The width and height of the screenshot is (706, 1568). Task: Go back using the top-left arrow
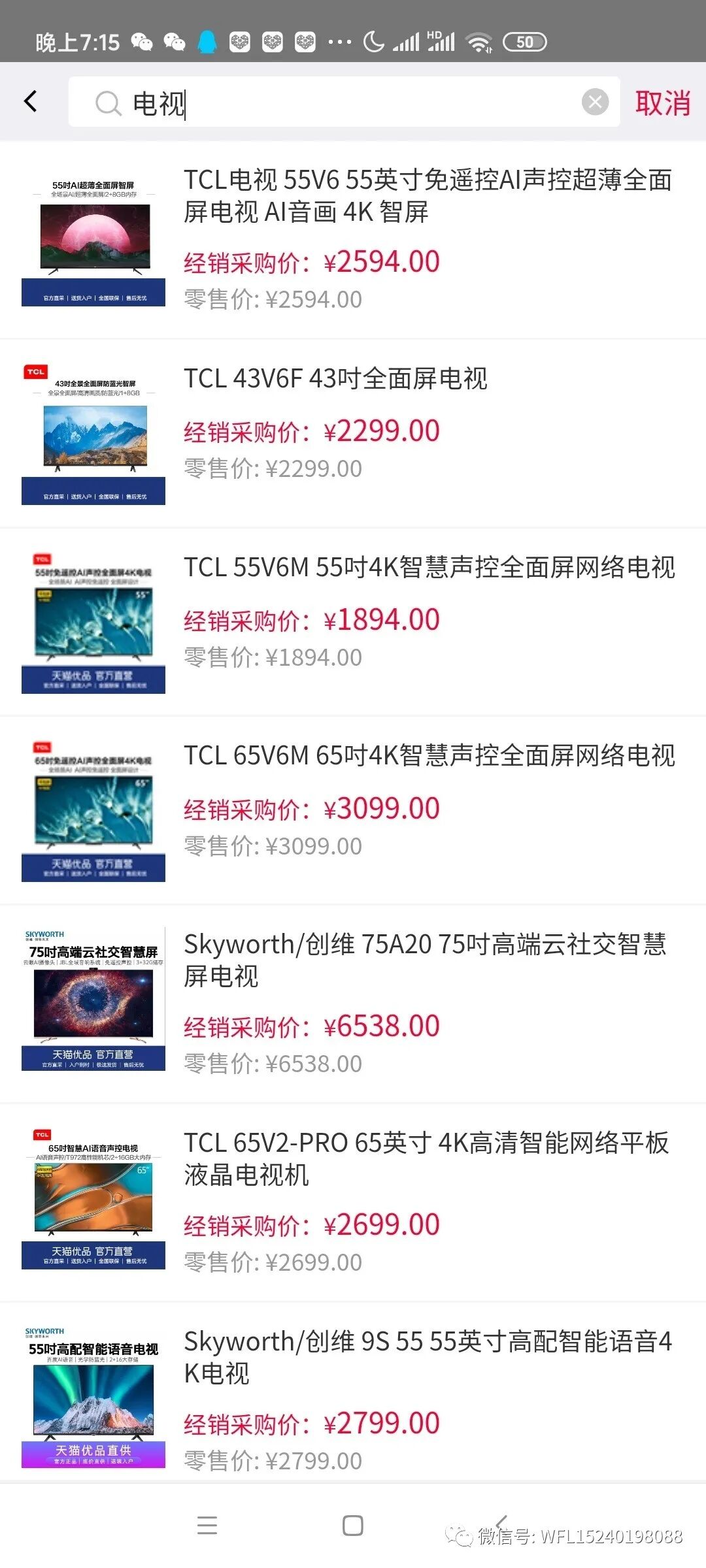30,102
